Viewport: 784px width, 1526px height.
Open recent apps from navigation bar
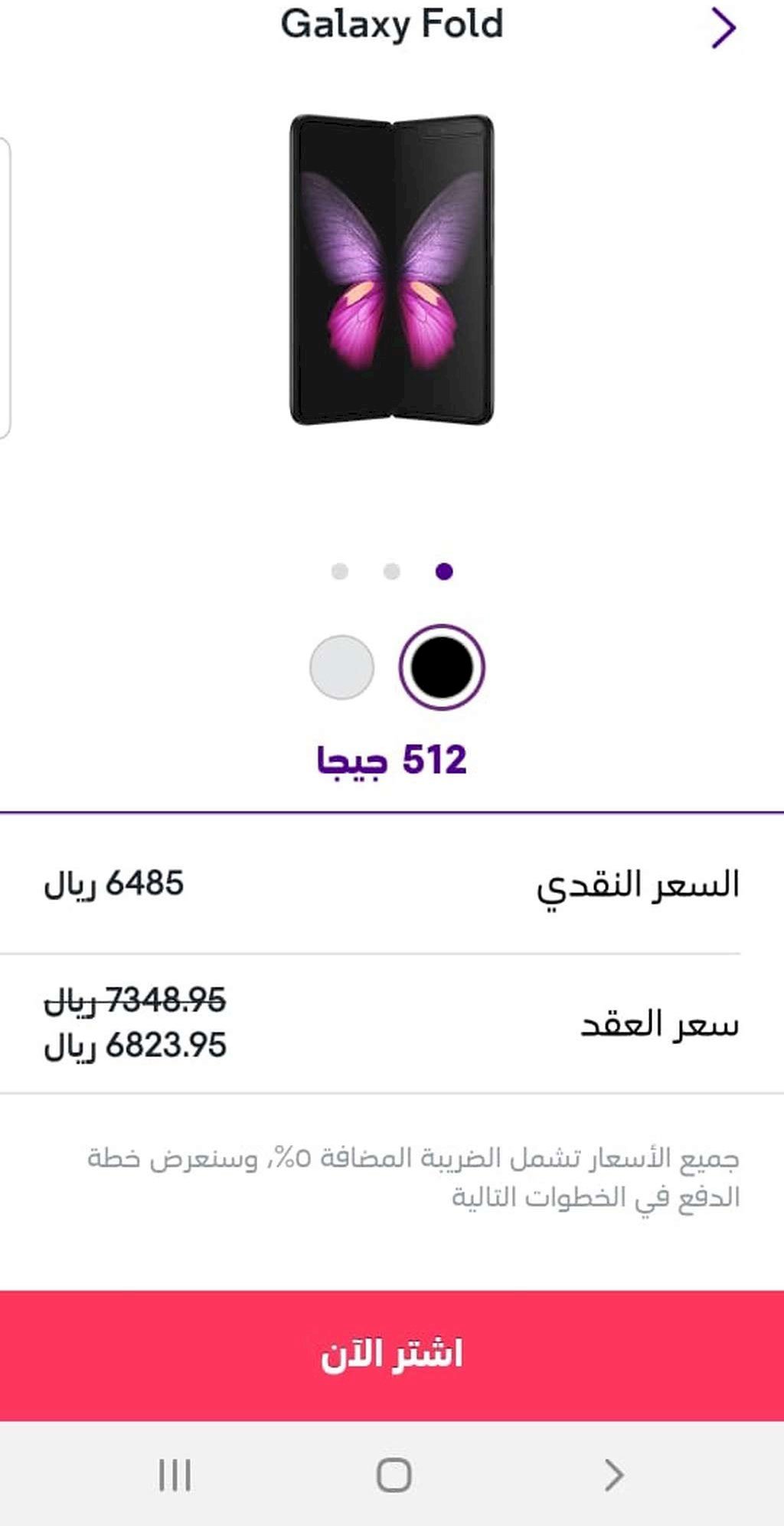[175, 1474]
